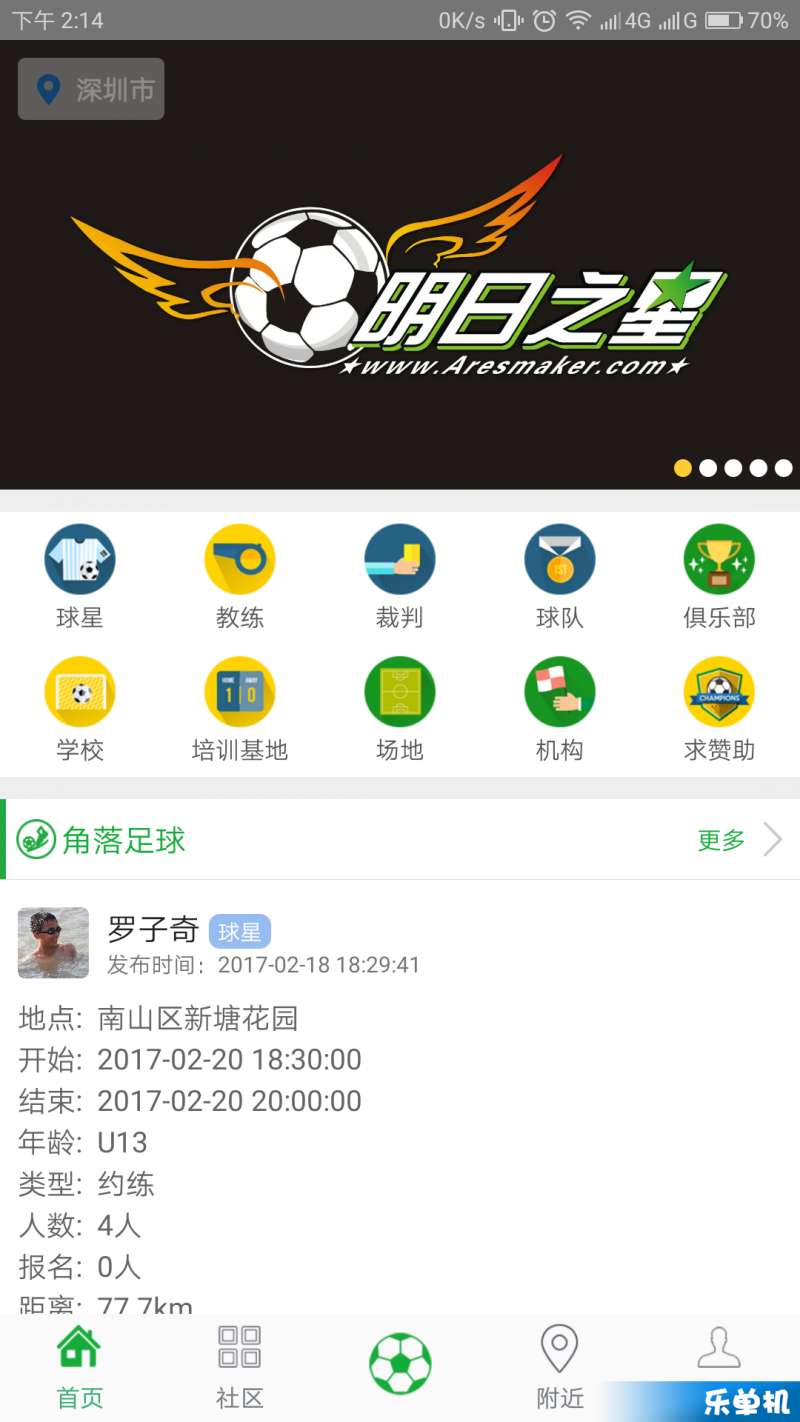Open the 学校 category

(80, 708)
